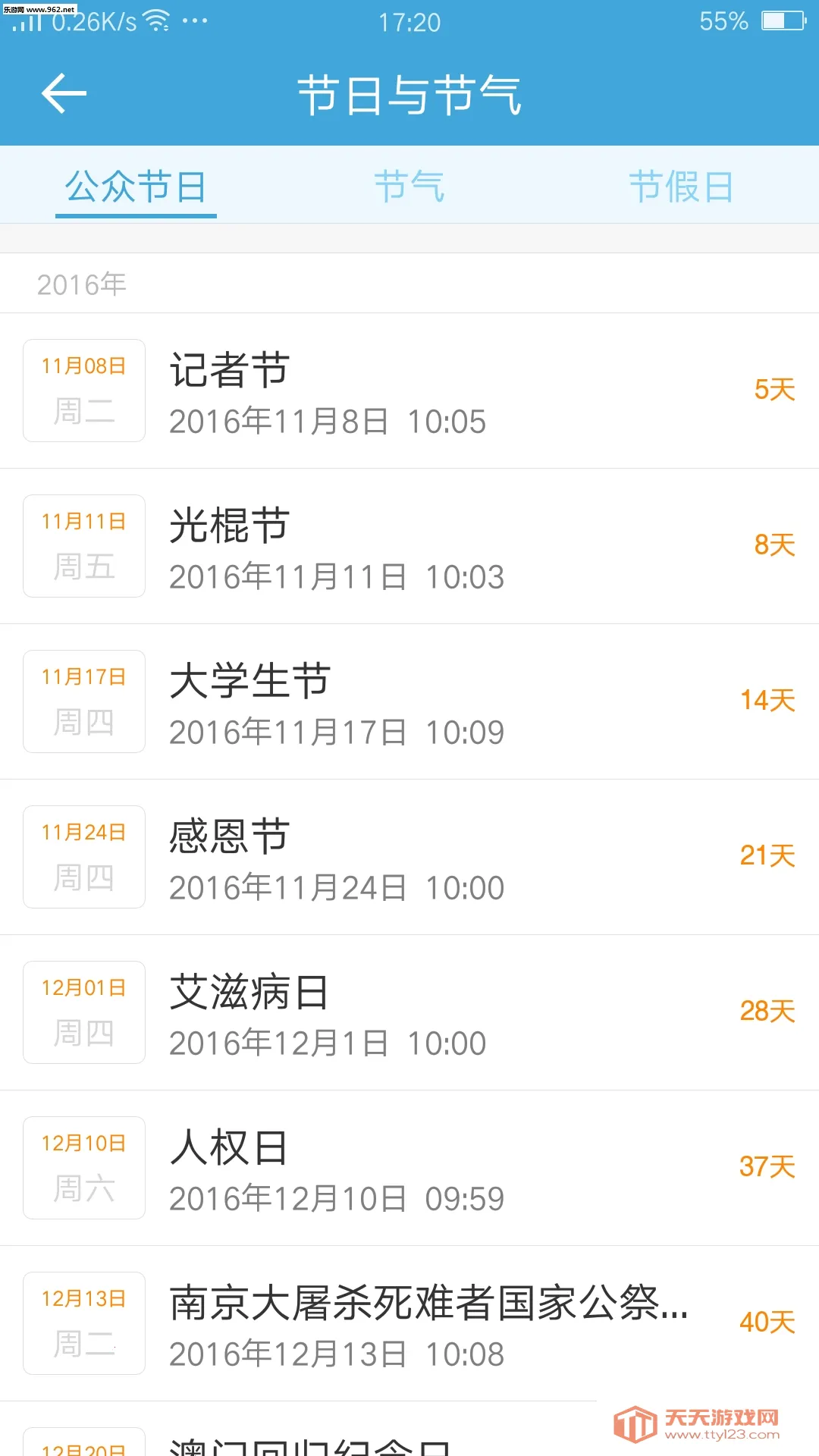The height and width of the screenshot is (1456, 819).
Task: Tap the 12月01日 date badge for 艾滋病日
Action: [x=83, y=1012]
